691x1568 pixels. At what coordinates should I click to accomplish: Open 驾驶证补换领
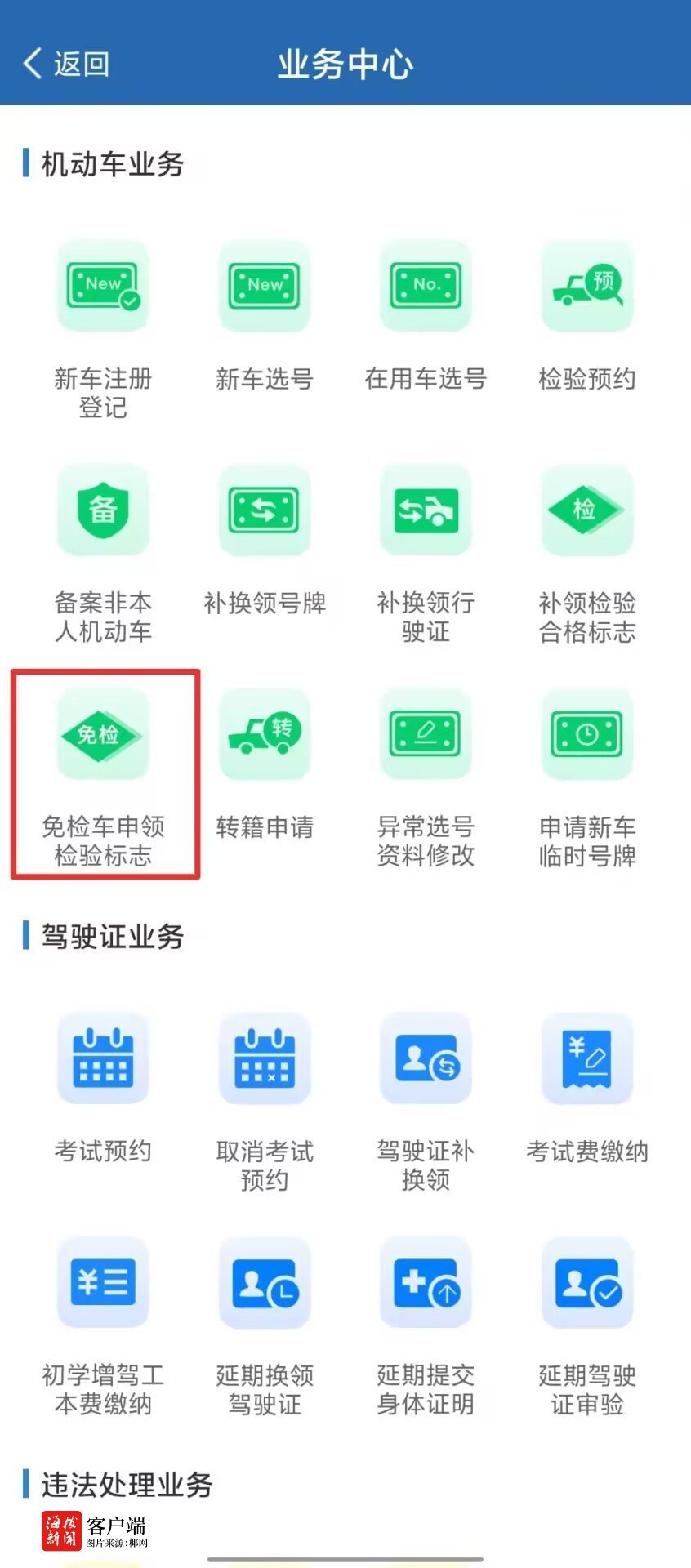point(426,1059)
